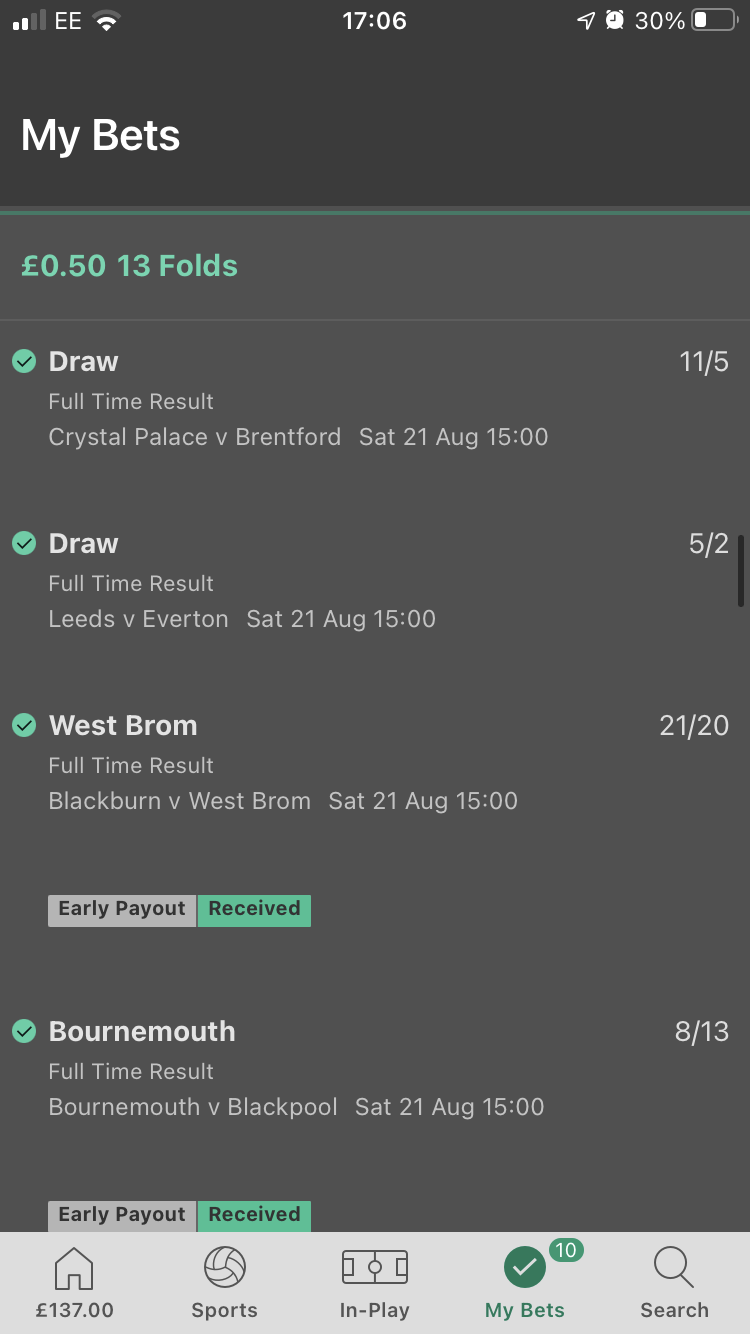Select the My Bets tab
The height and width of the screenshot is (1334, 750).
[525, 1283]
